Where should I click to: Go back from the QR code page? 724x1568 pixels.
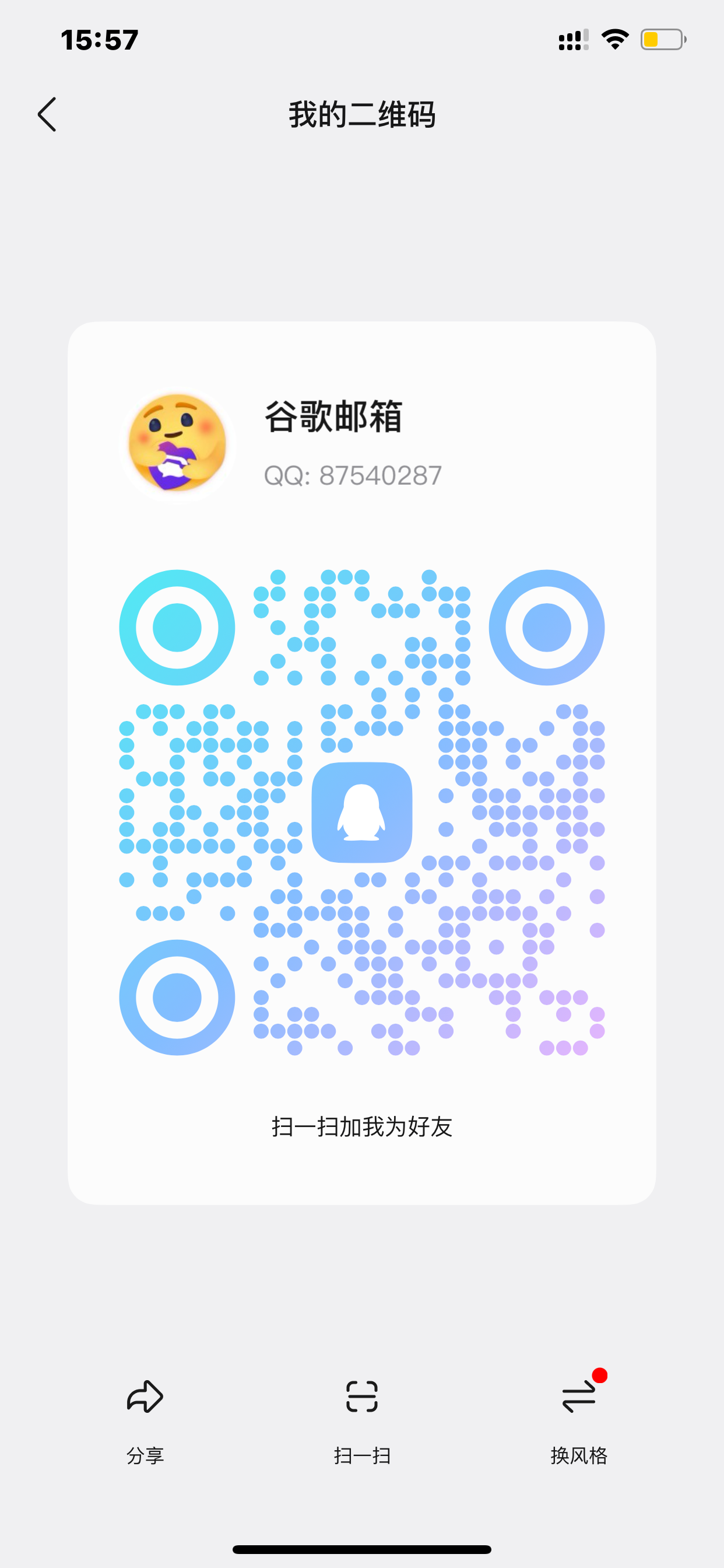pos(47,114)
